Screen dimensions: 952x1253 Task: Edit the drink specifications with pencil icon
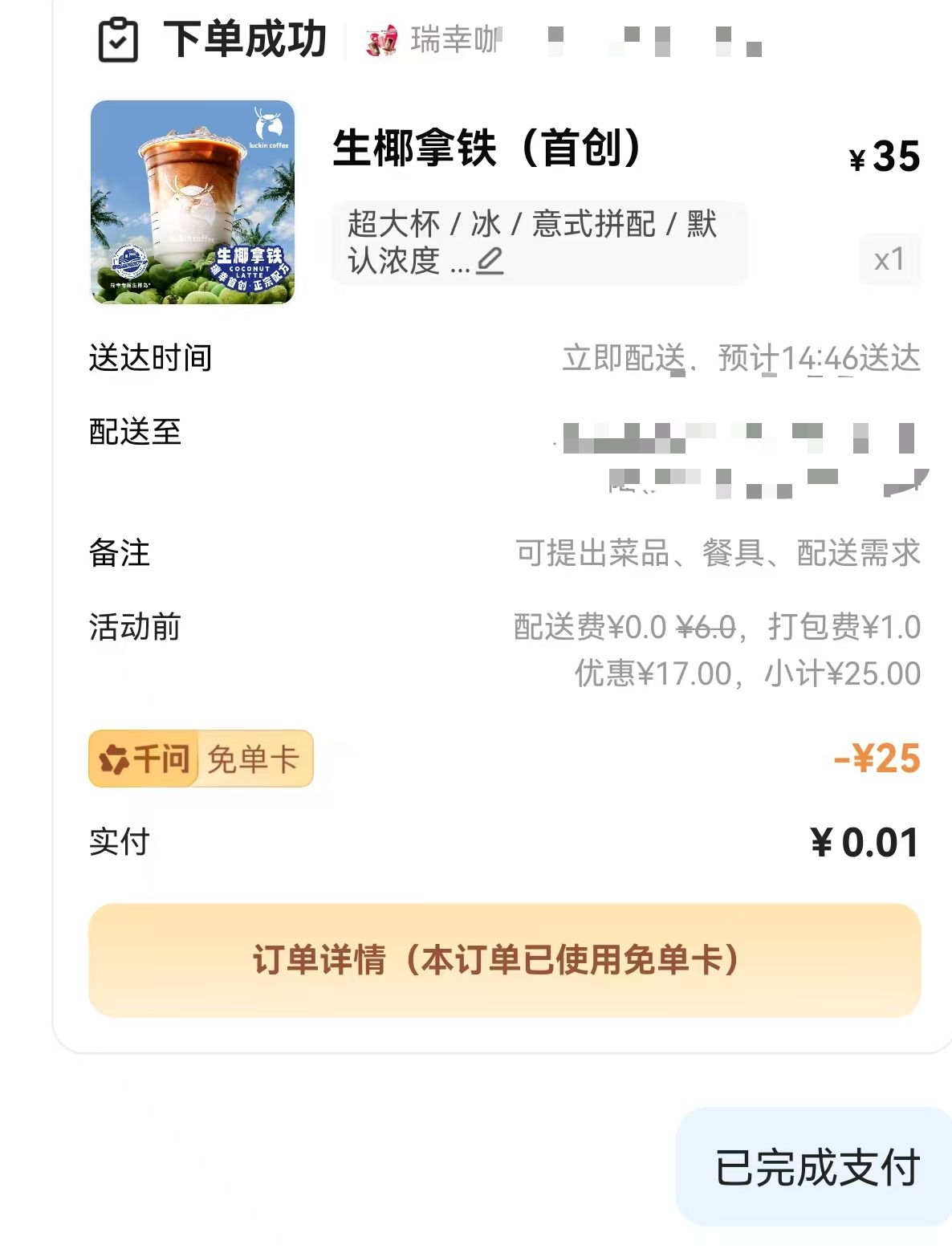(490, 261)
